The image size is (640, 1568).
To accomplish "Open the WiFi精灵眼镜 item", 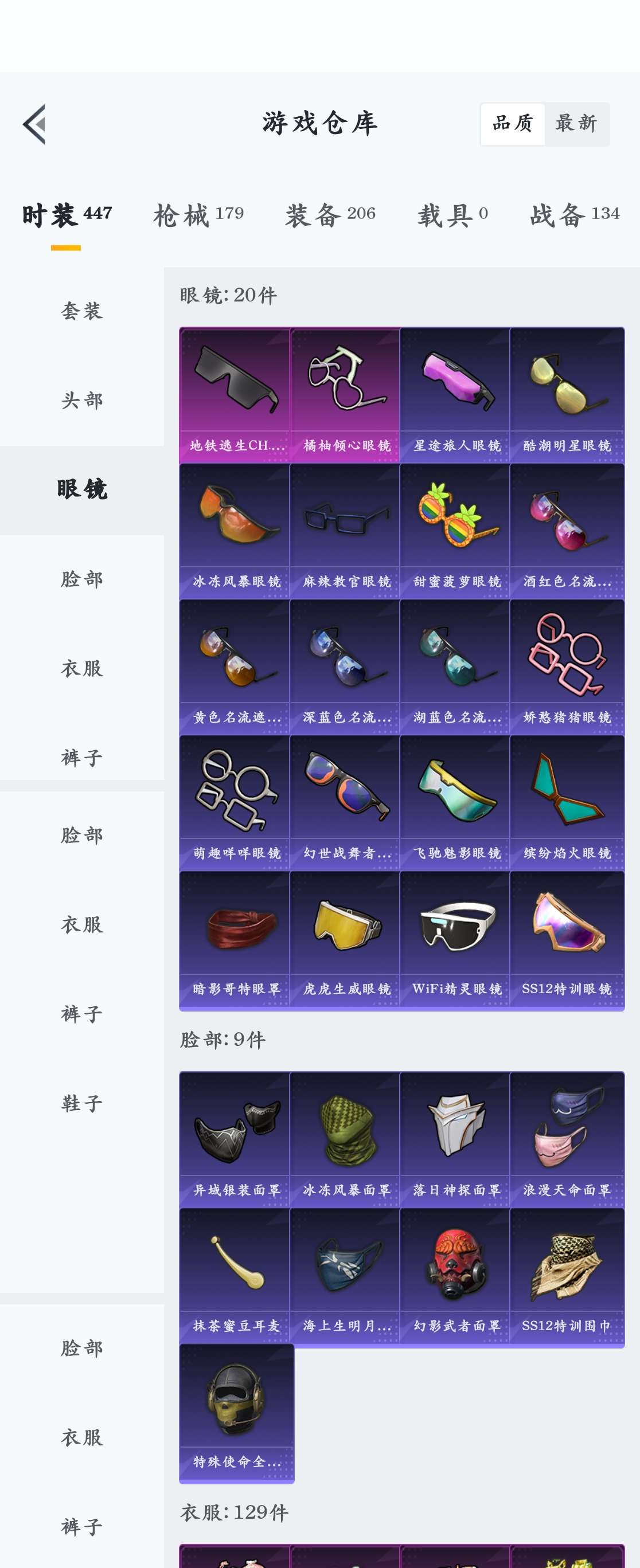I will 455,938.
